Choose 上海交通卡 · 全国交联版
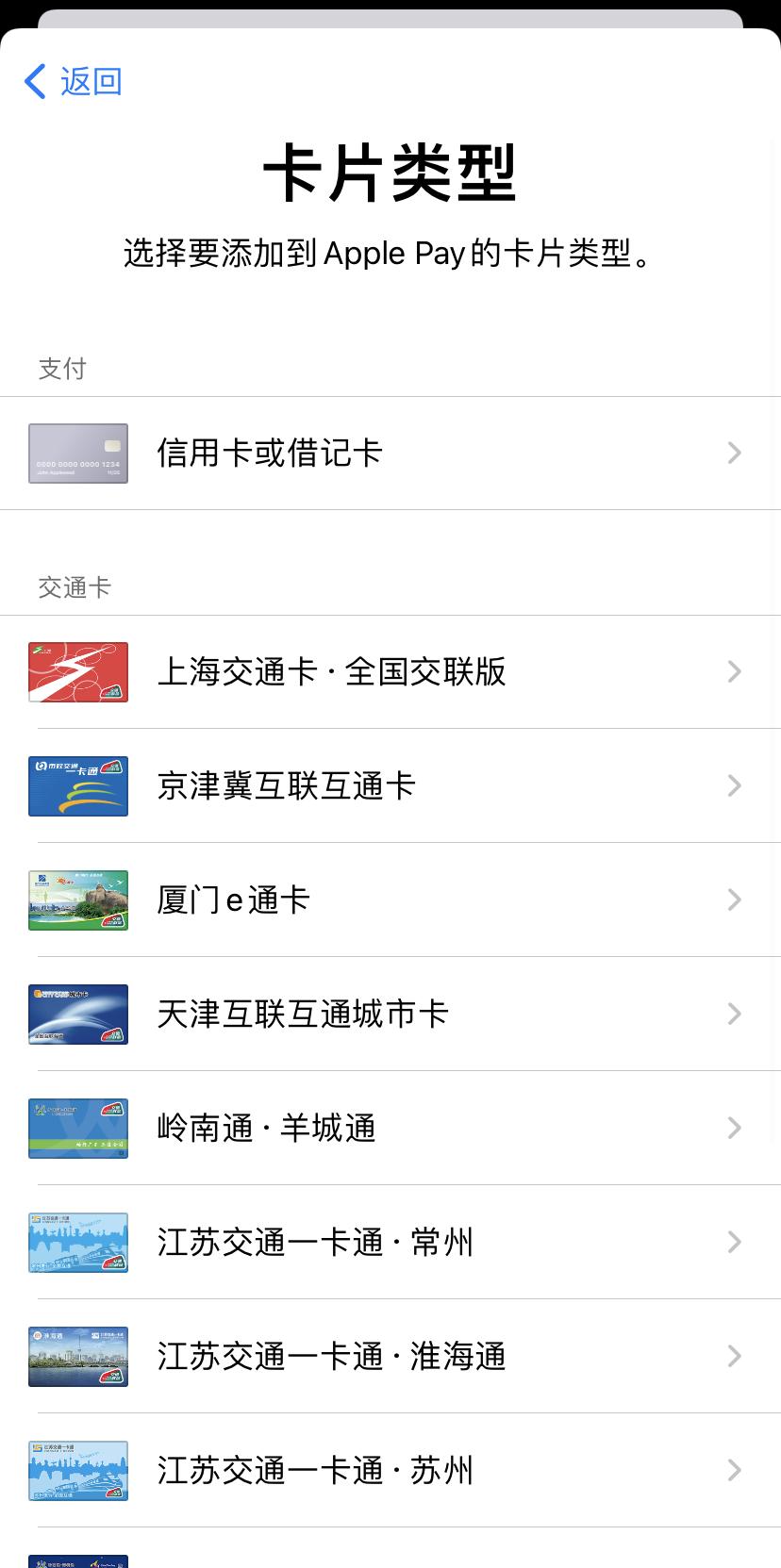781x1568 pixels. point(331,672)
